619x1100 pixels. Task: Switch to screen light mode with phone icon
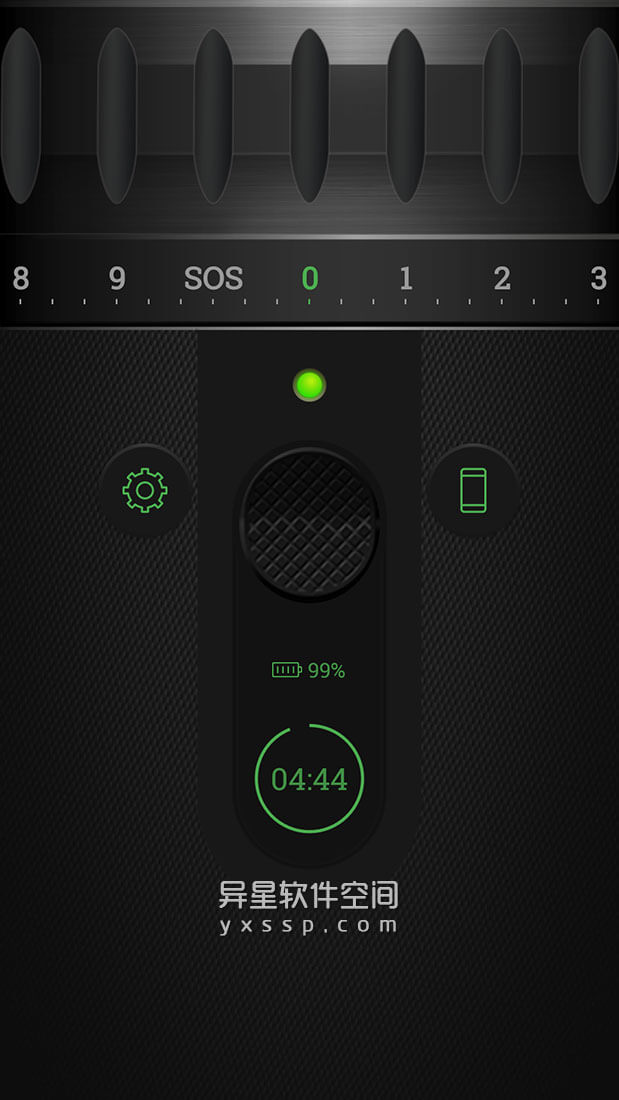pyautogui.click(x=473, y=490)
